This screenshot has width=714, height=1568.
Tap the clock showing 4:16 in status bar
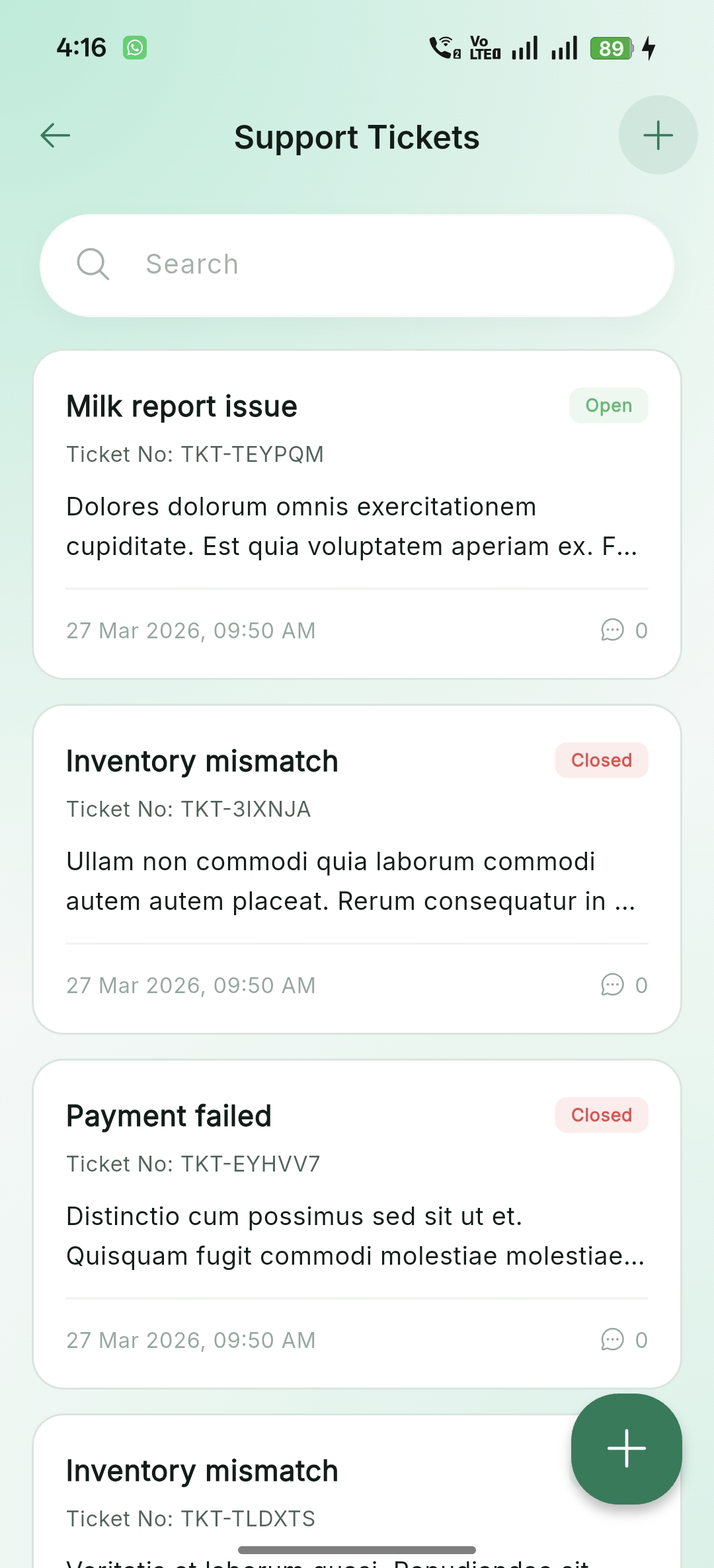(x=83, y=47)
